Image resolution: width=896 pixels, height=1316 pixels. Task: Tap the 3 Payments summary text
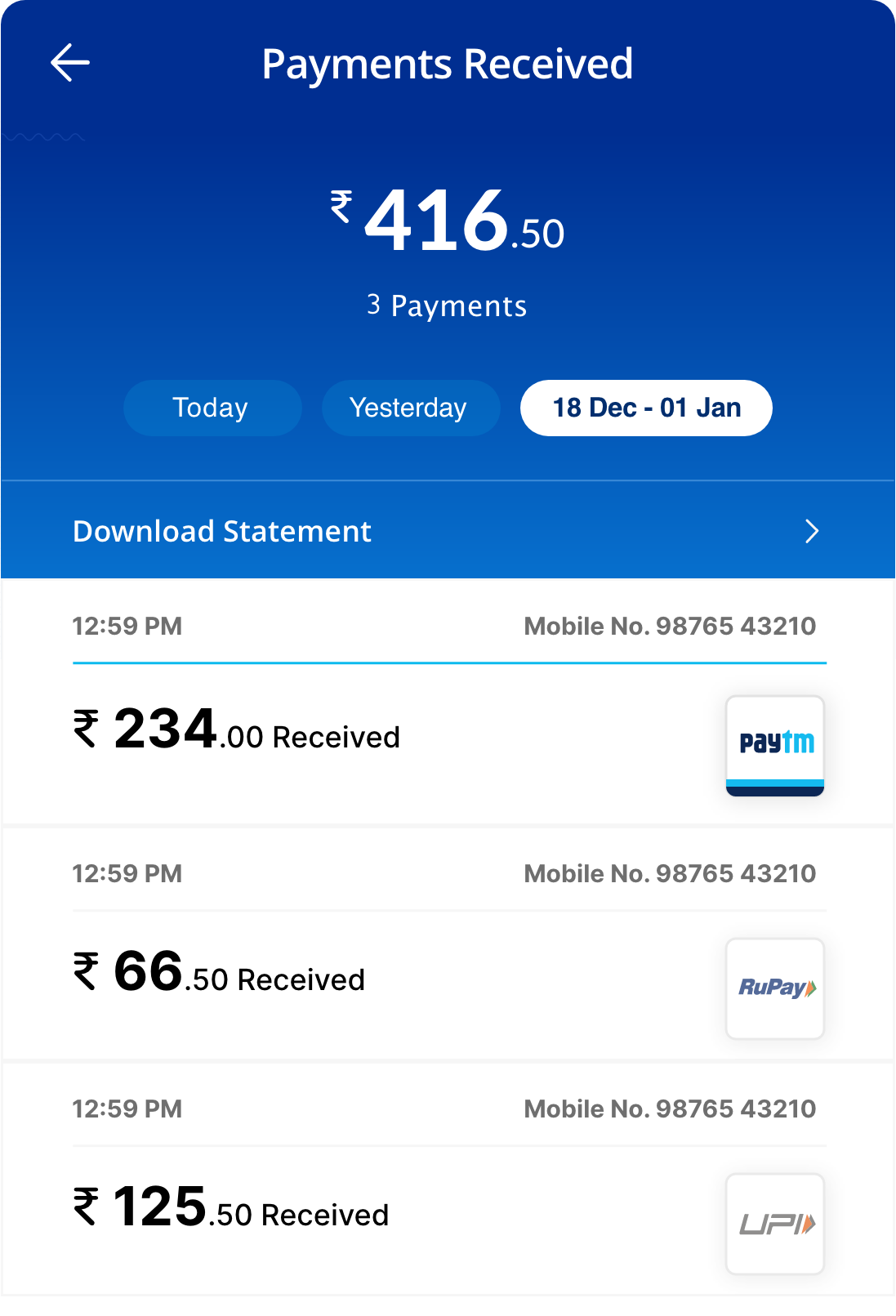pyautogui.click(x=448, y=306)
